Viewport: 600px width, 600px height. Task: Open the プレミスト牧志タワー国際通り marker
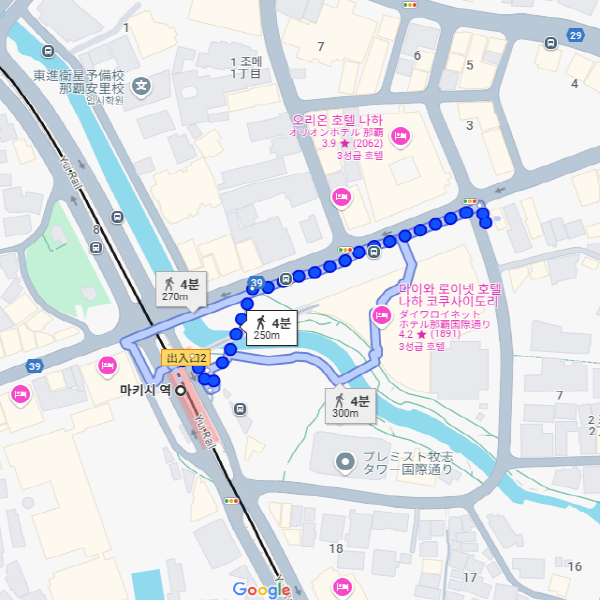click(x=345, y=461)
